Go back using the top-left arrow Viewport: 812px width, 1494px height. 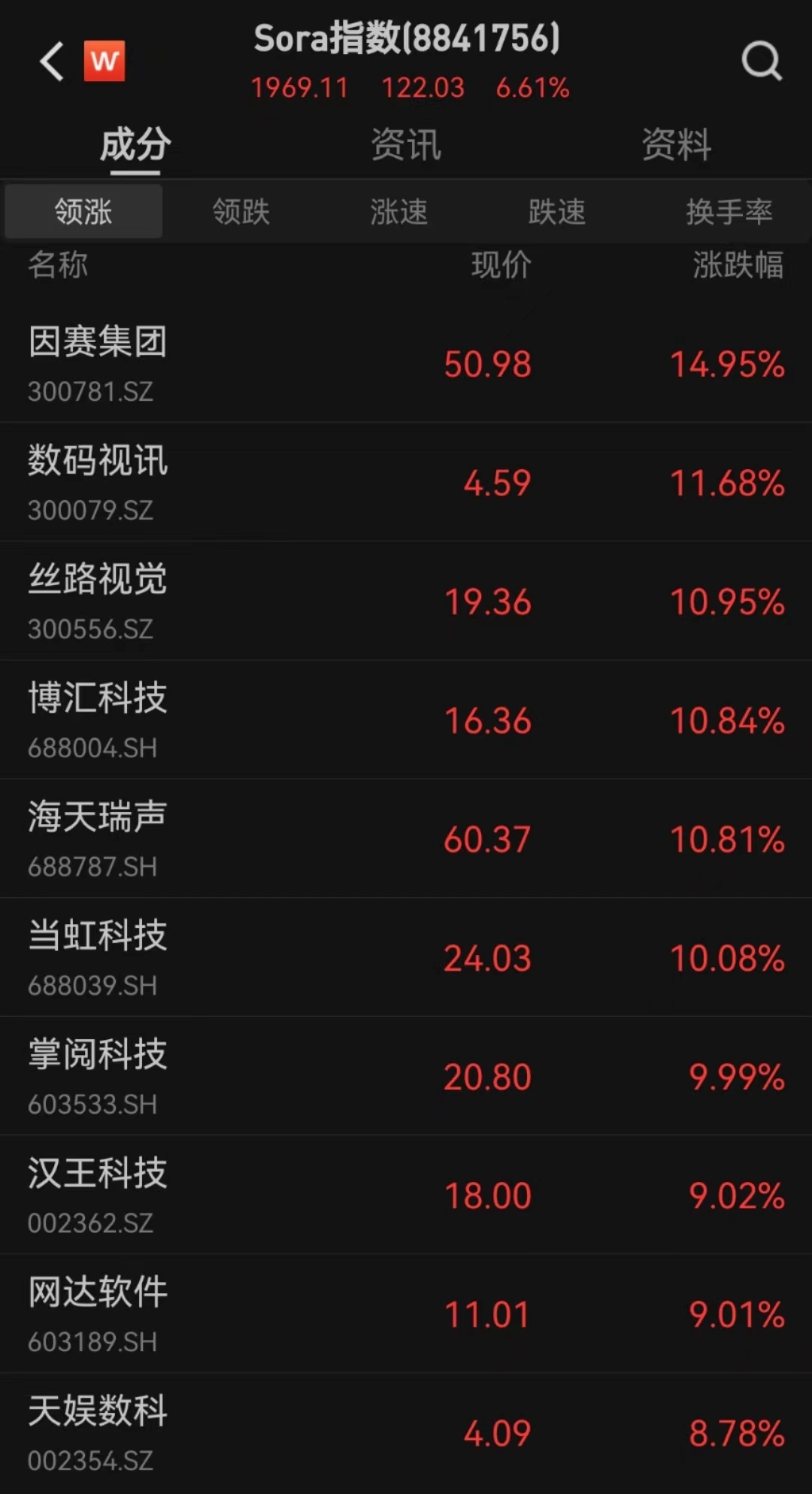pyautogui.click(x=51, y=61)
